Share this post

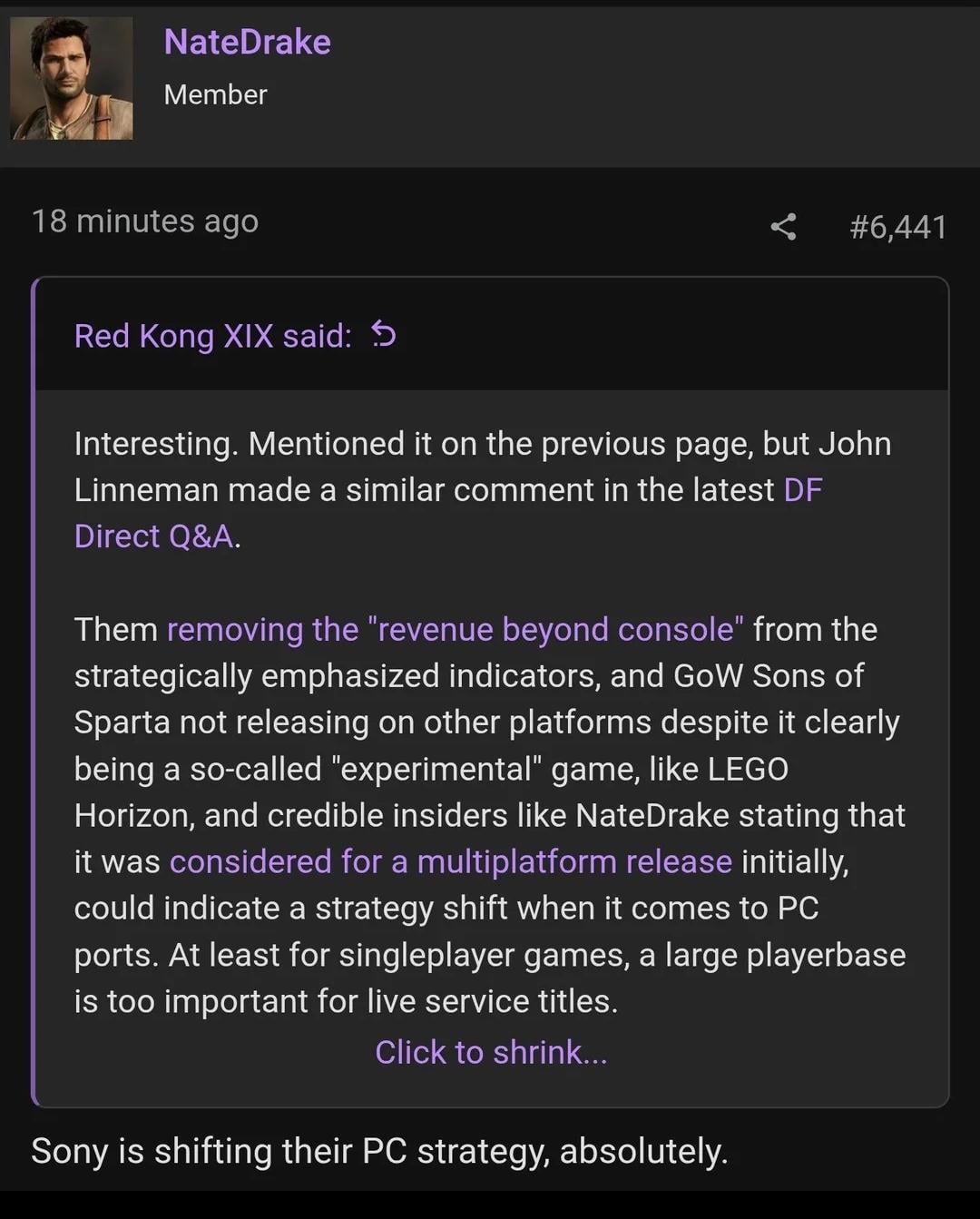783,226
